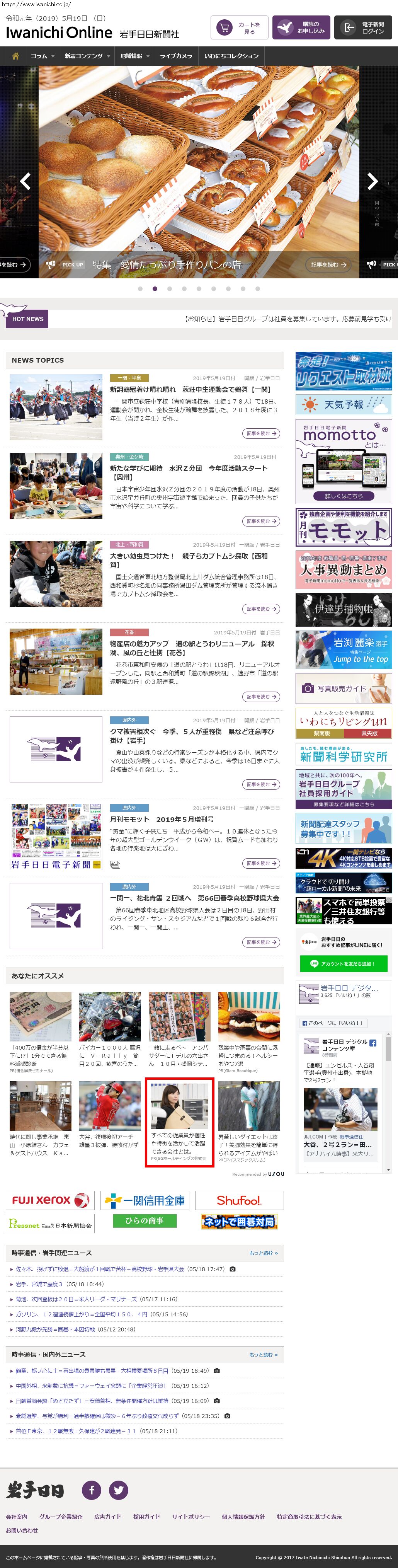Open もっと読む for 岩手関連ニュース
The height and width of the screenshot is (1568, 398).
click(x=263, y=1253)
